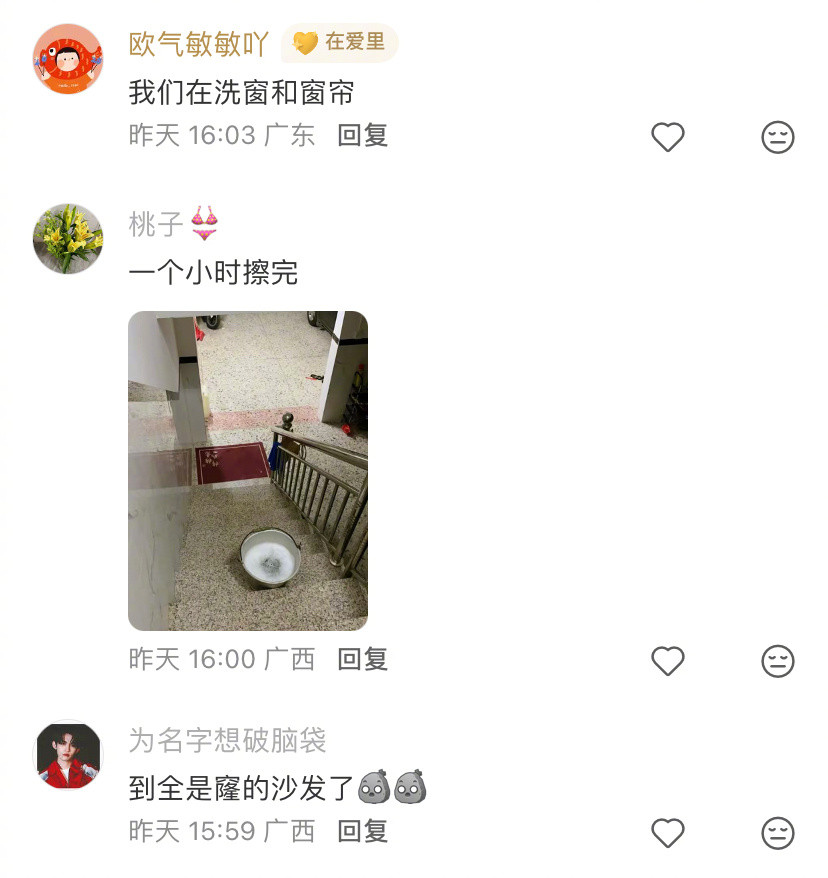828x878 pixels.
Task: Open 欧气敏敏吖's profile avatar
Action: pos(67,57)
